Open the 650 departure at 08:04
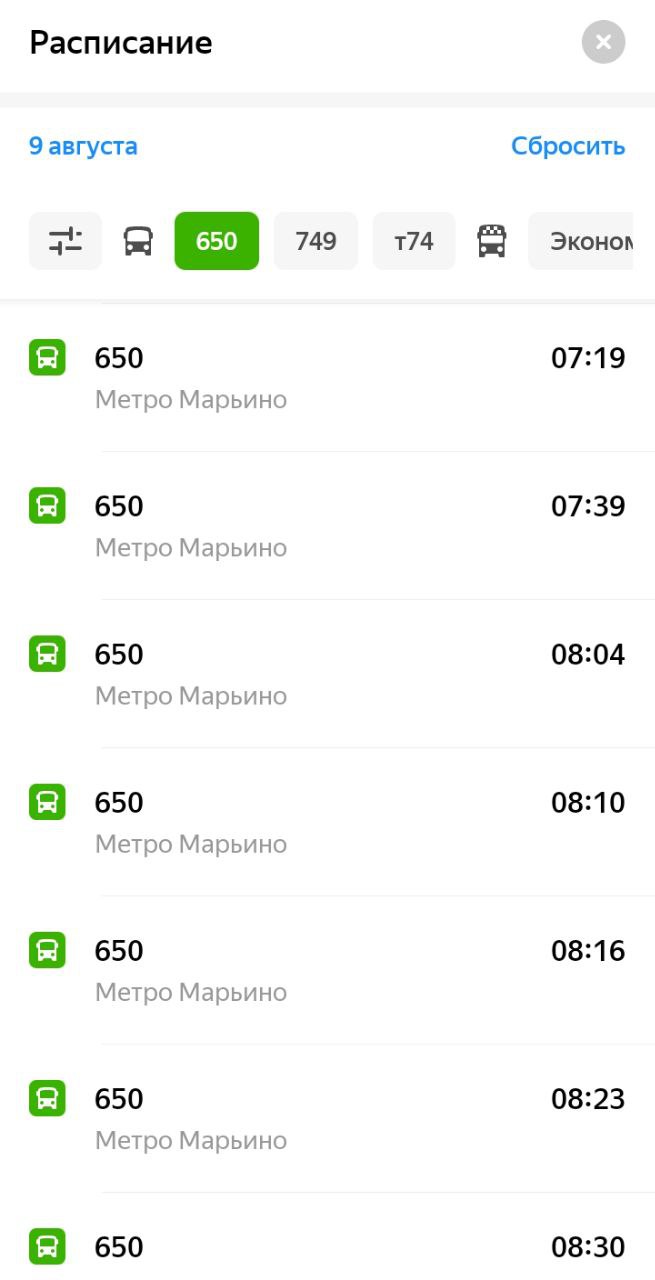 (x=327, y=674)
